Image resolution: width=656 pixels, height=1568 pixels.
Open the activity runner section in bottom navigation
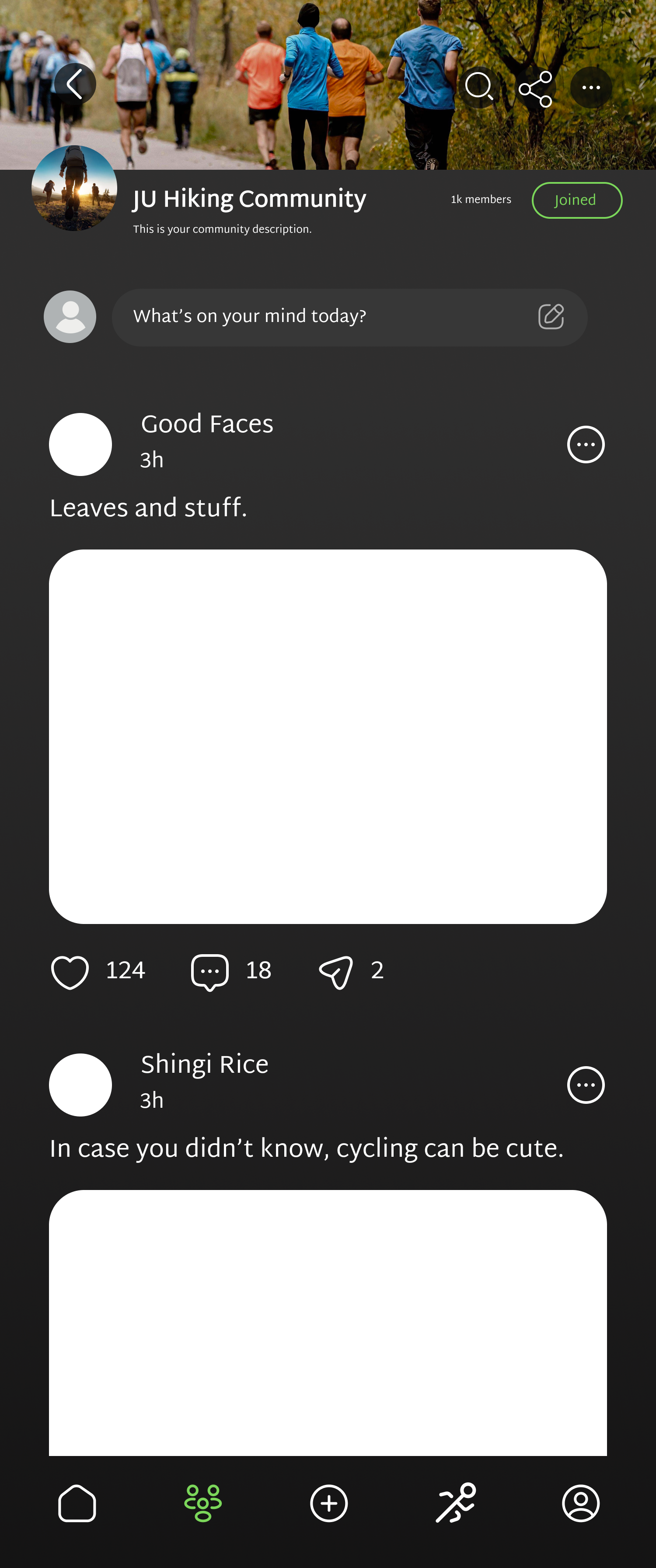point(455,1504)
